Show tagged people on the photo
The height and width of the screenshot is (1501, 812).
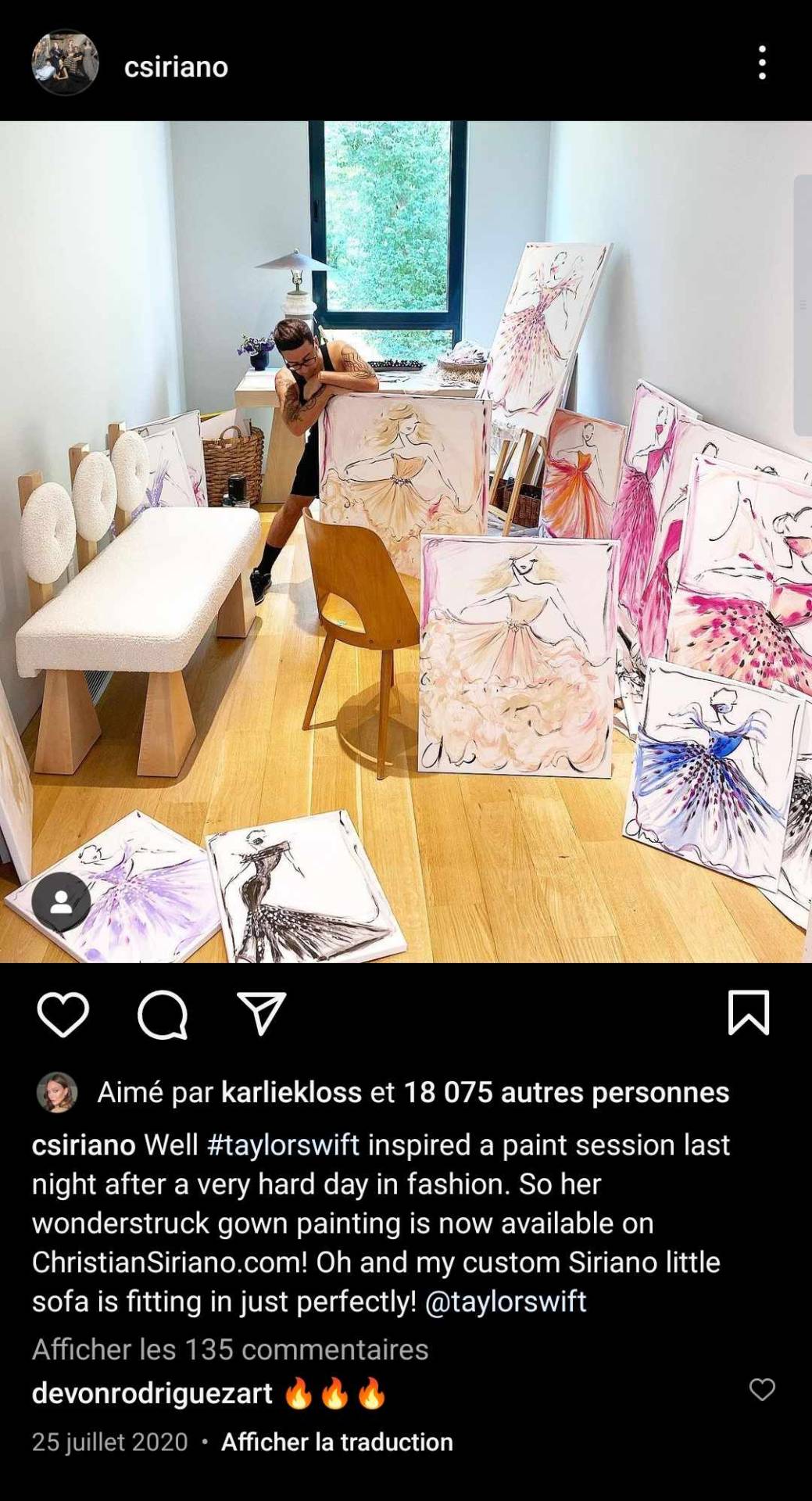click(61, 901)
